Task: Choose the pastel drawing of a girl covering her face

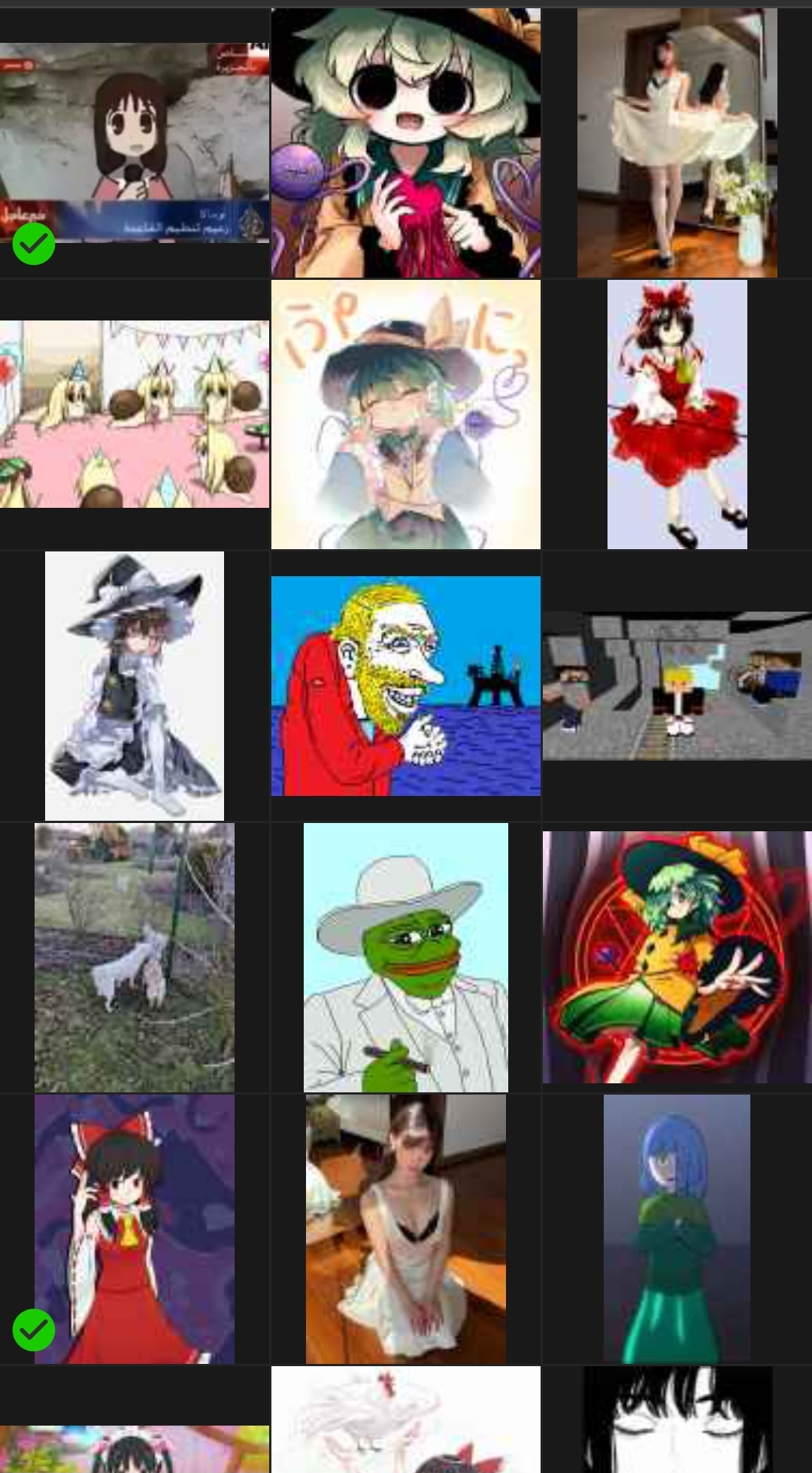Action: pos(405,415)
